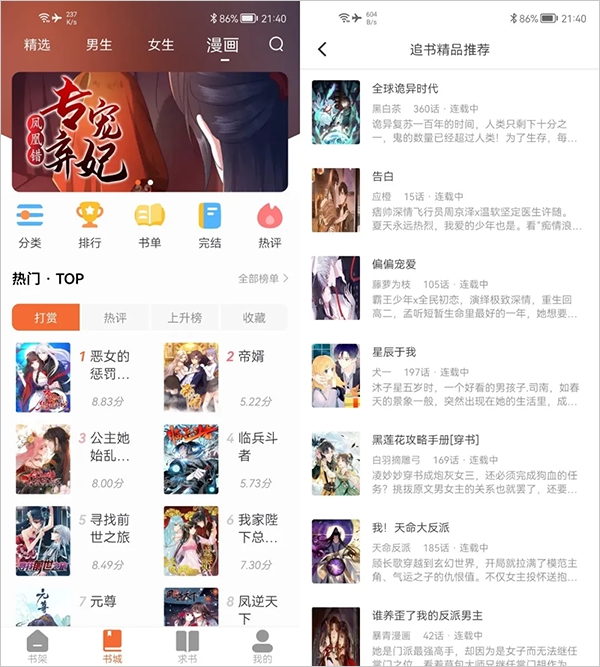Switch to the 女生 top tab
600x667 pixels.
click(x=161, y=45)
